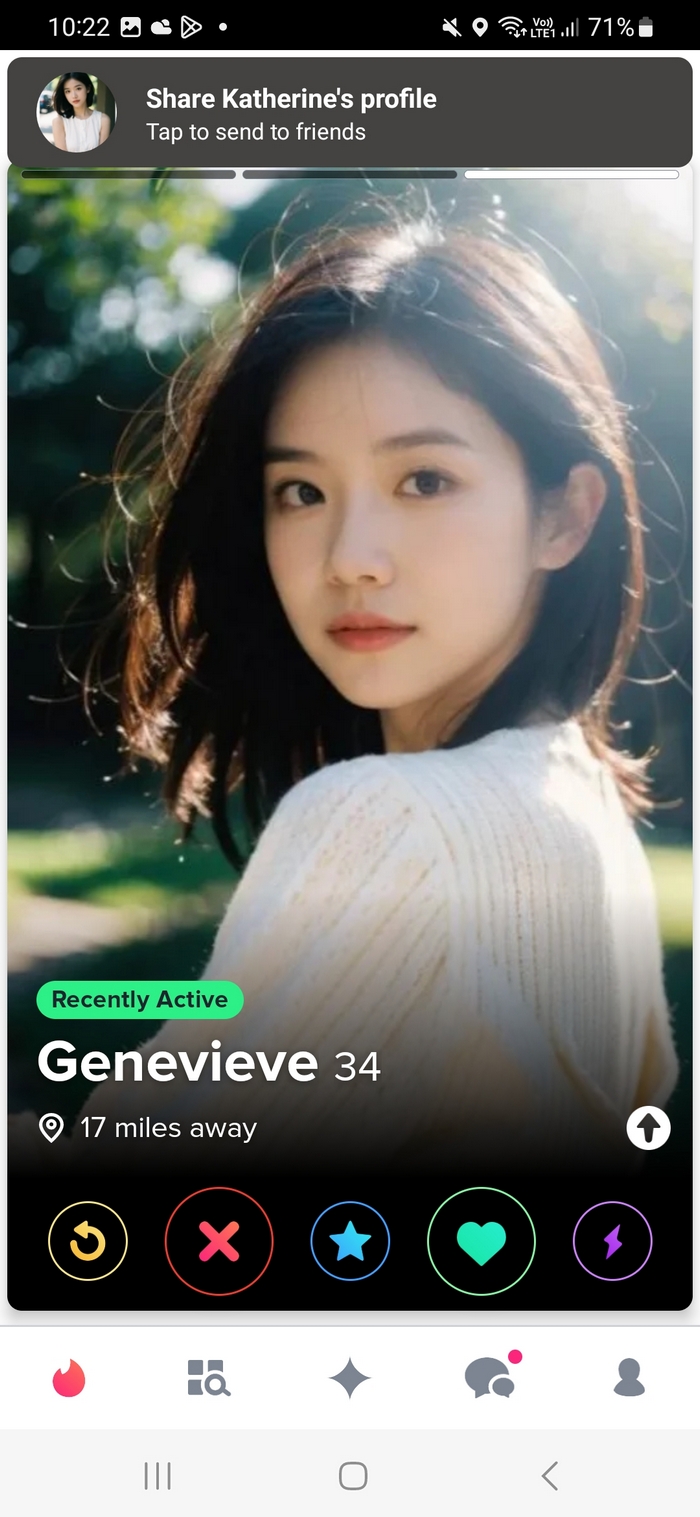
Task: Tap the Share Katherine's profile banner
Action: 350,113
